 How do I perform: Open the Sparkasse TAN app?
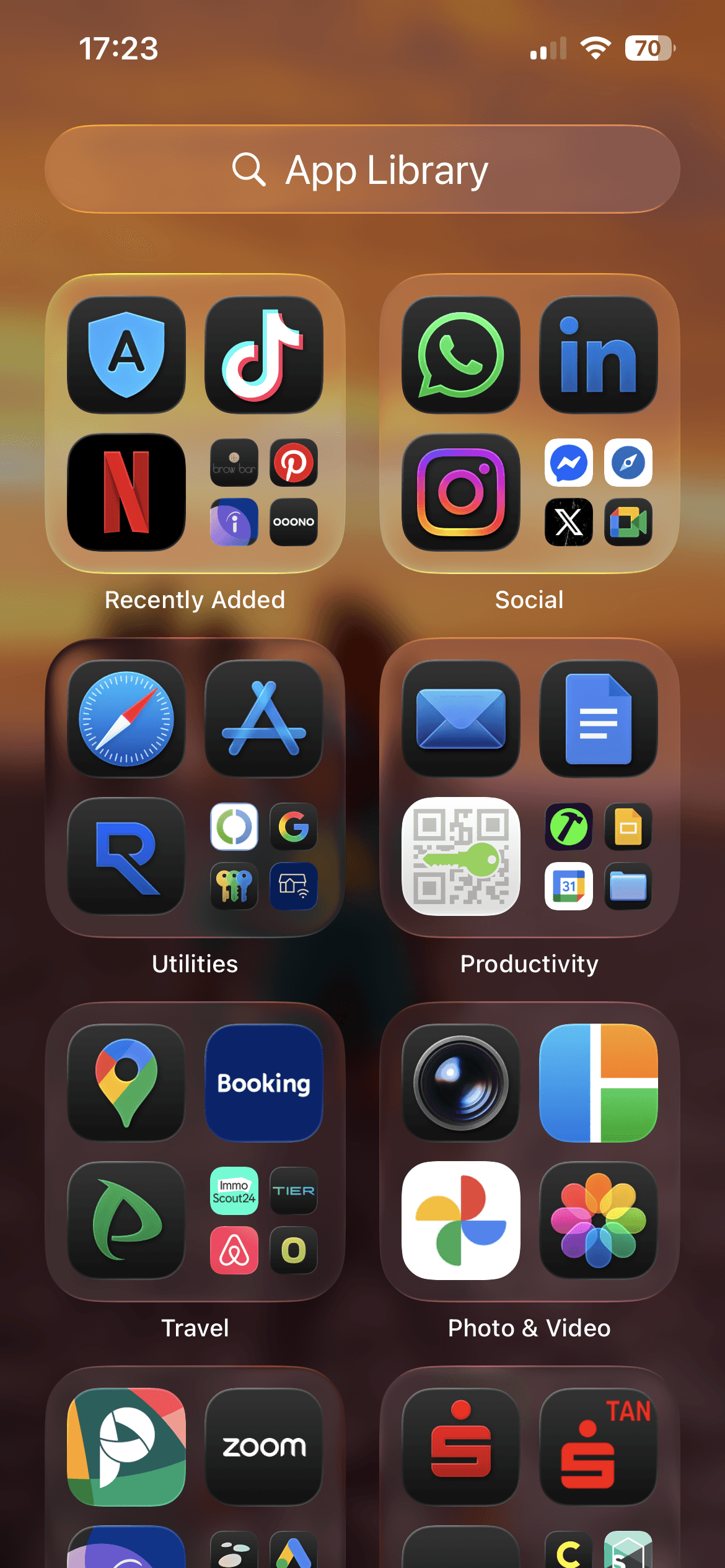598,1447
